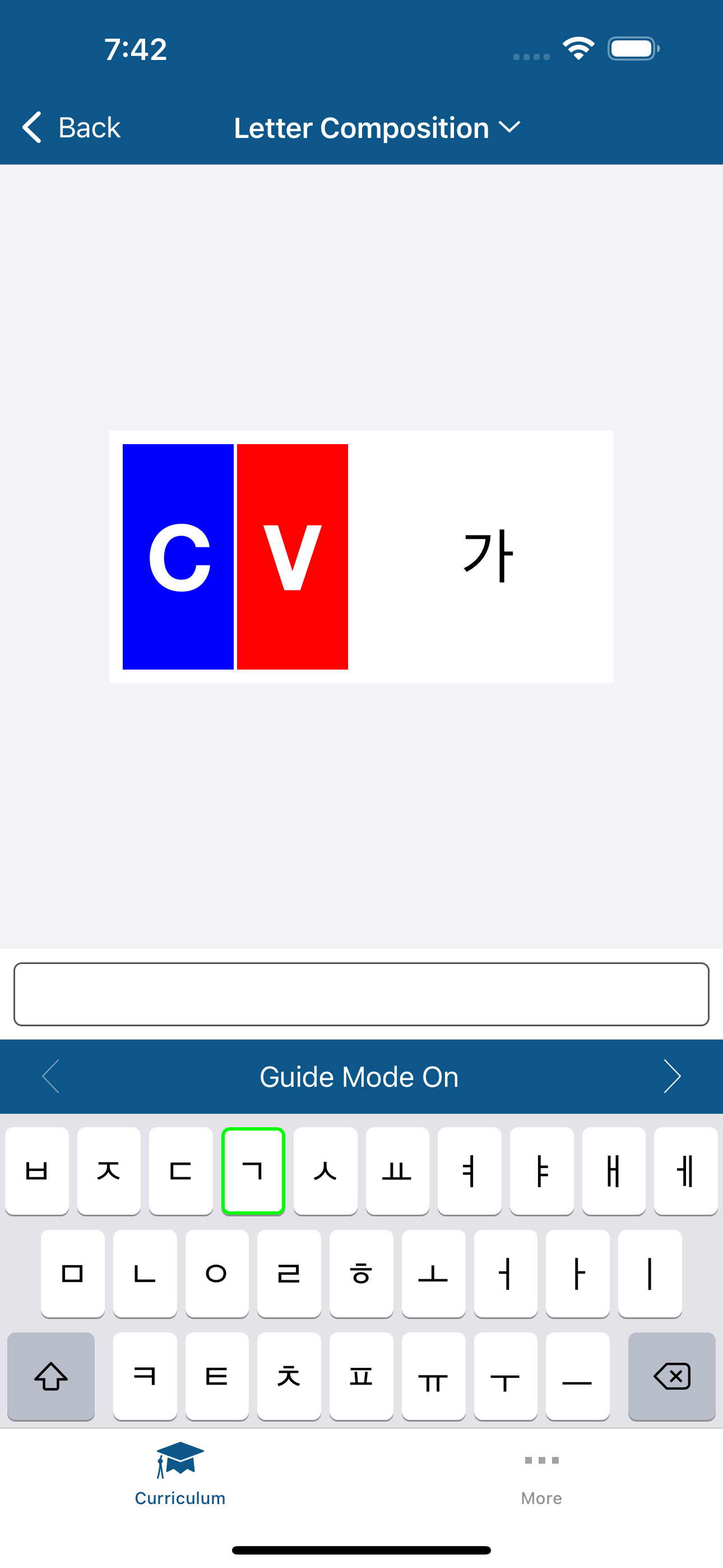Tap the ㅗ vowel key

point(433,1275)
